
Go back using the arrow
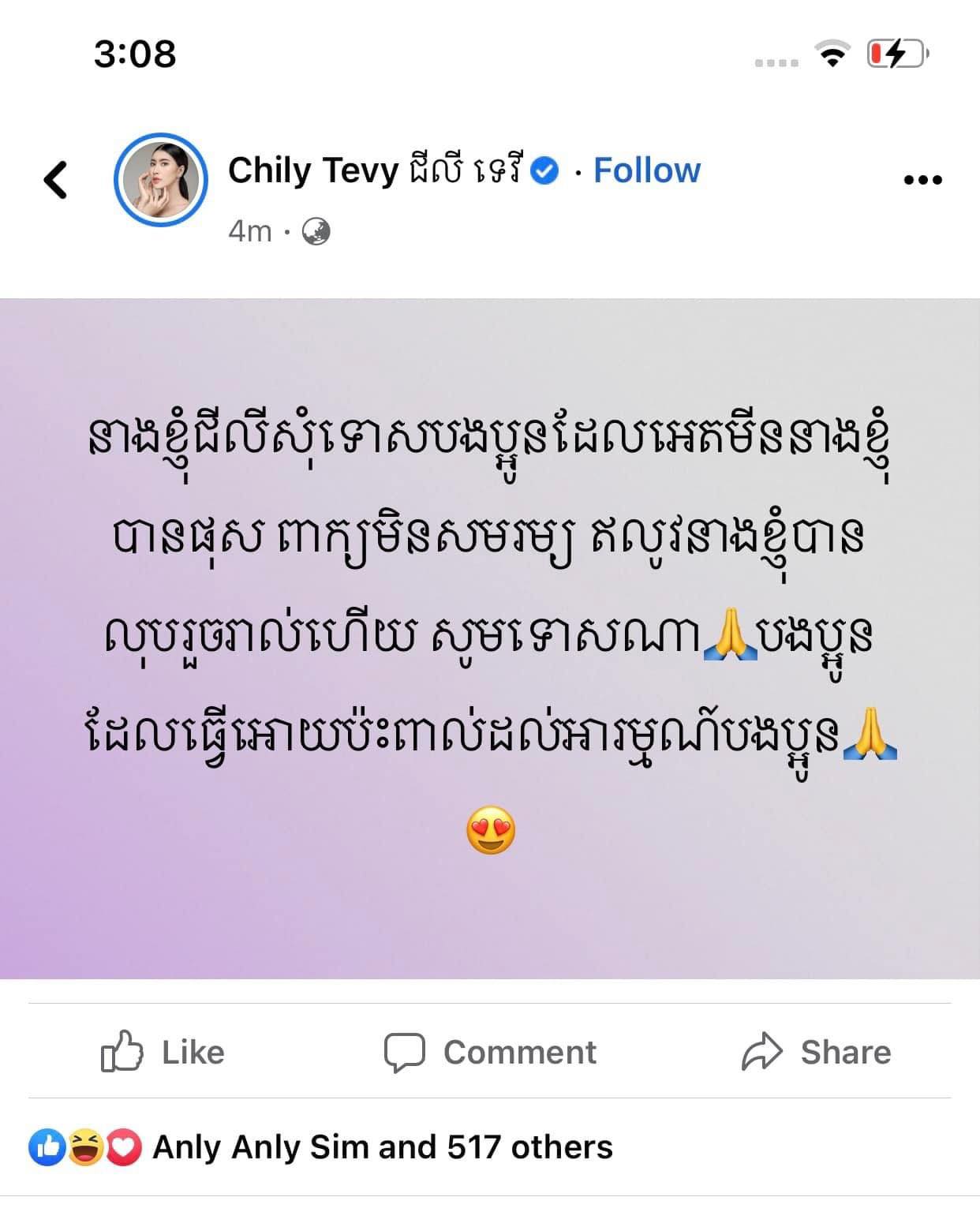point(55,179)
